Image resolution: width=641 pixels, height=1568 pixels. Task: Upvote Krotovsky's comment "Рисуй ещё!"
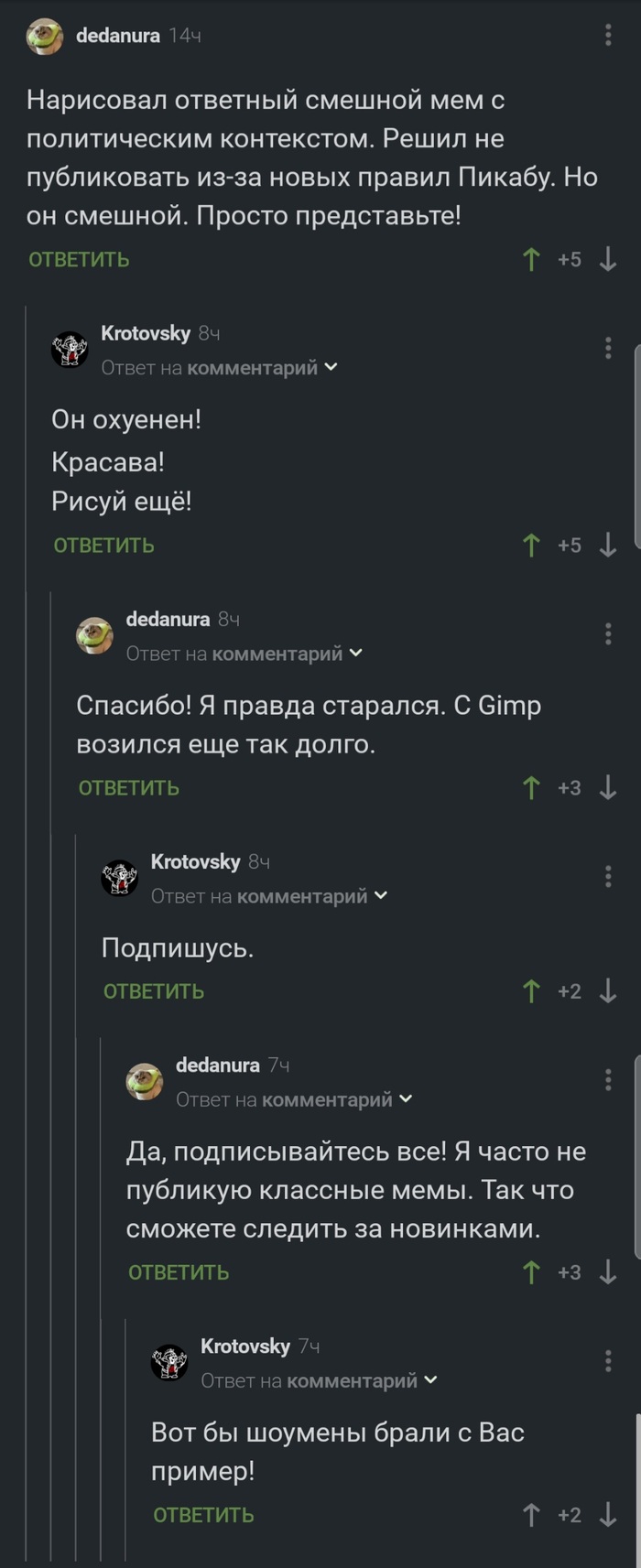pyautogui.click(x=531, y=546)
